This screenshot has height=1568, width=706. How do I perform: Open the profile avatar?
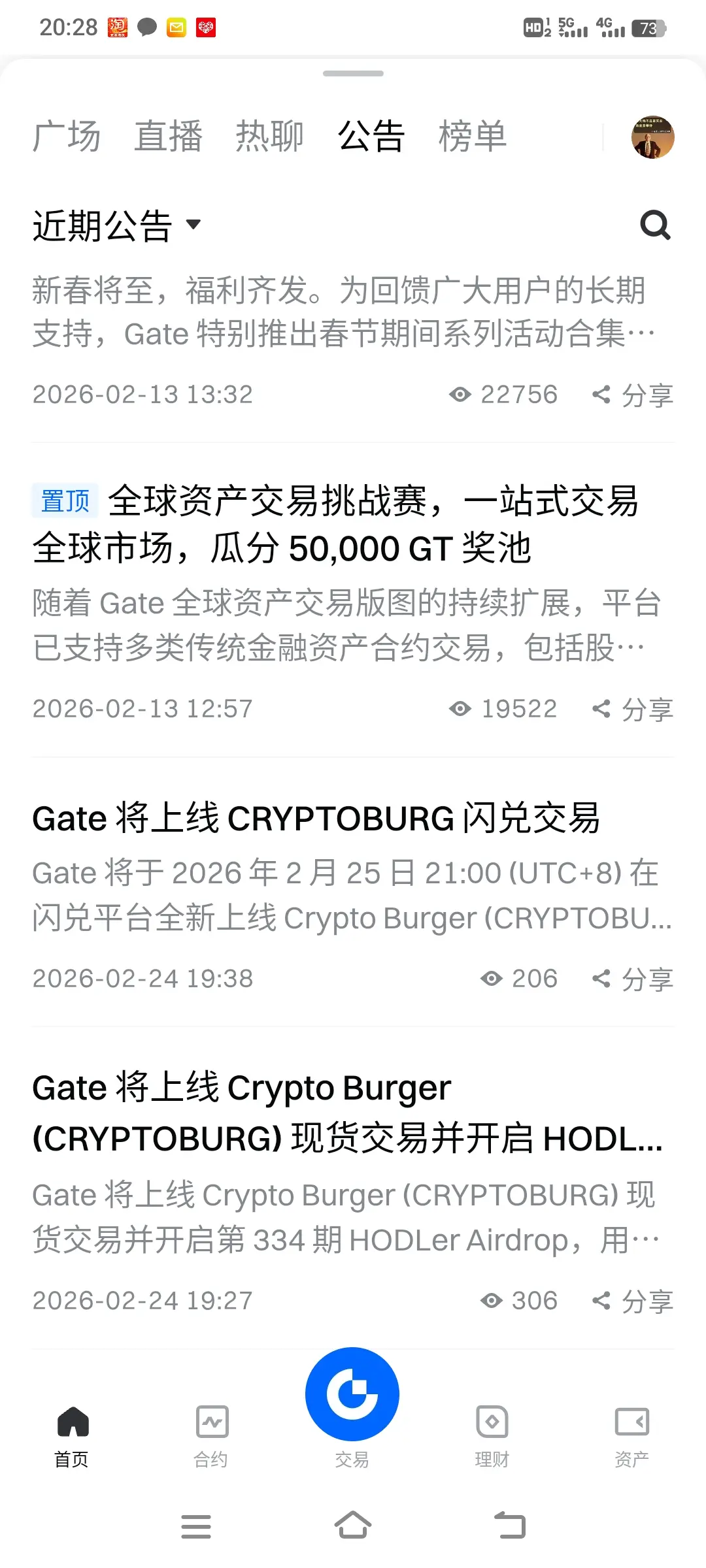(652, 137)
